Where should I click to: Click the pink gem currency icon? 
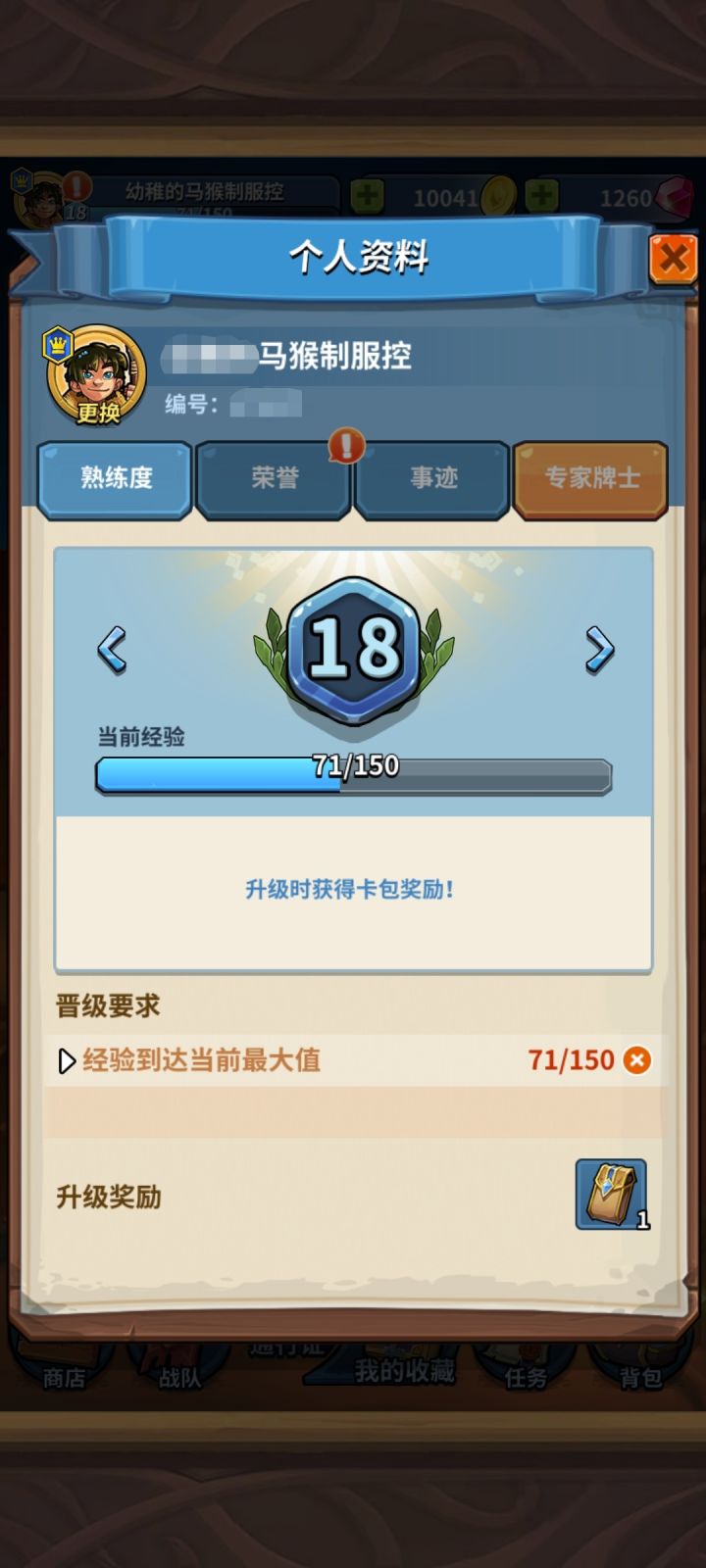677,196
